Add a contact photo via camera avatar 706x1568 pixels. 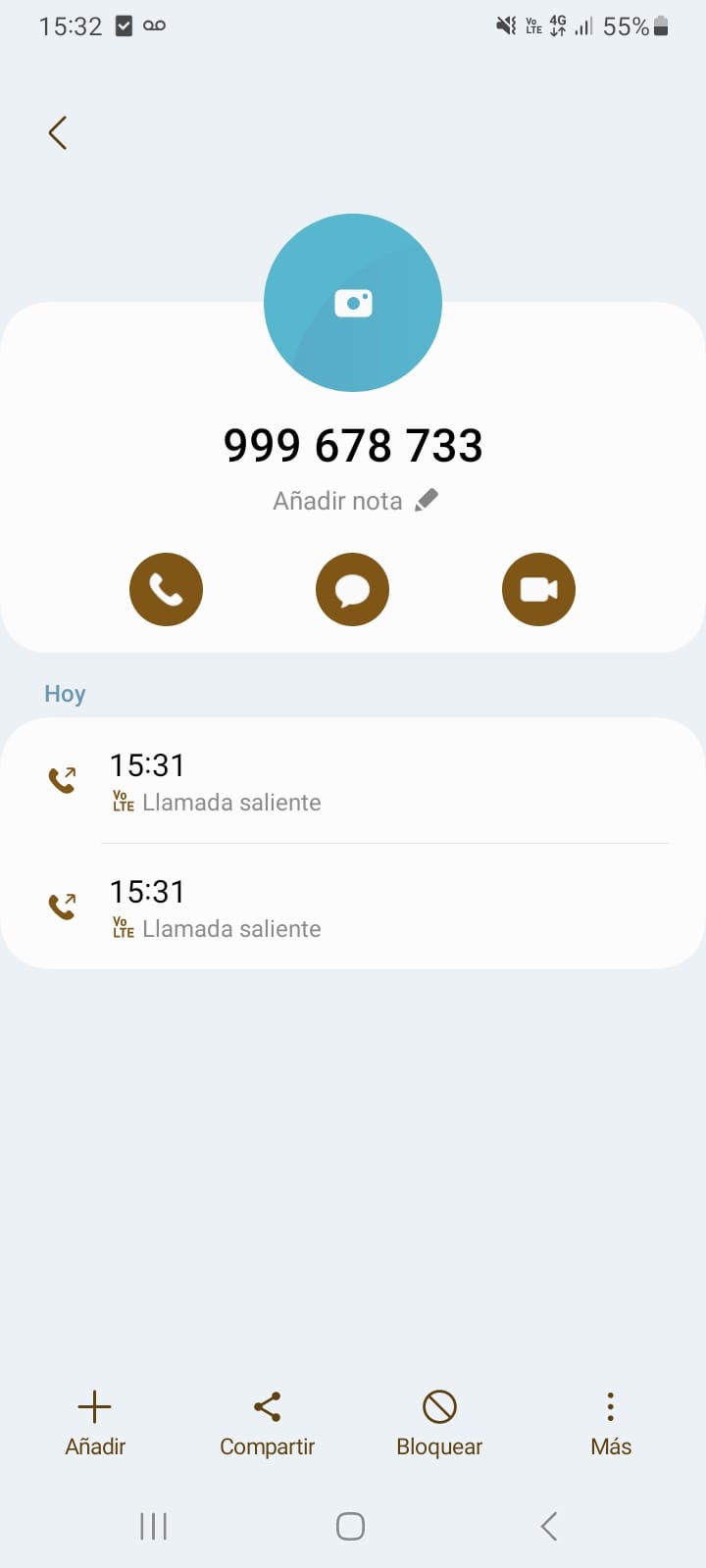[x=353, y=303]
